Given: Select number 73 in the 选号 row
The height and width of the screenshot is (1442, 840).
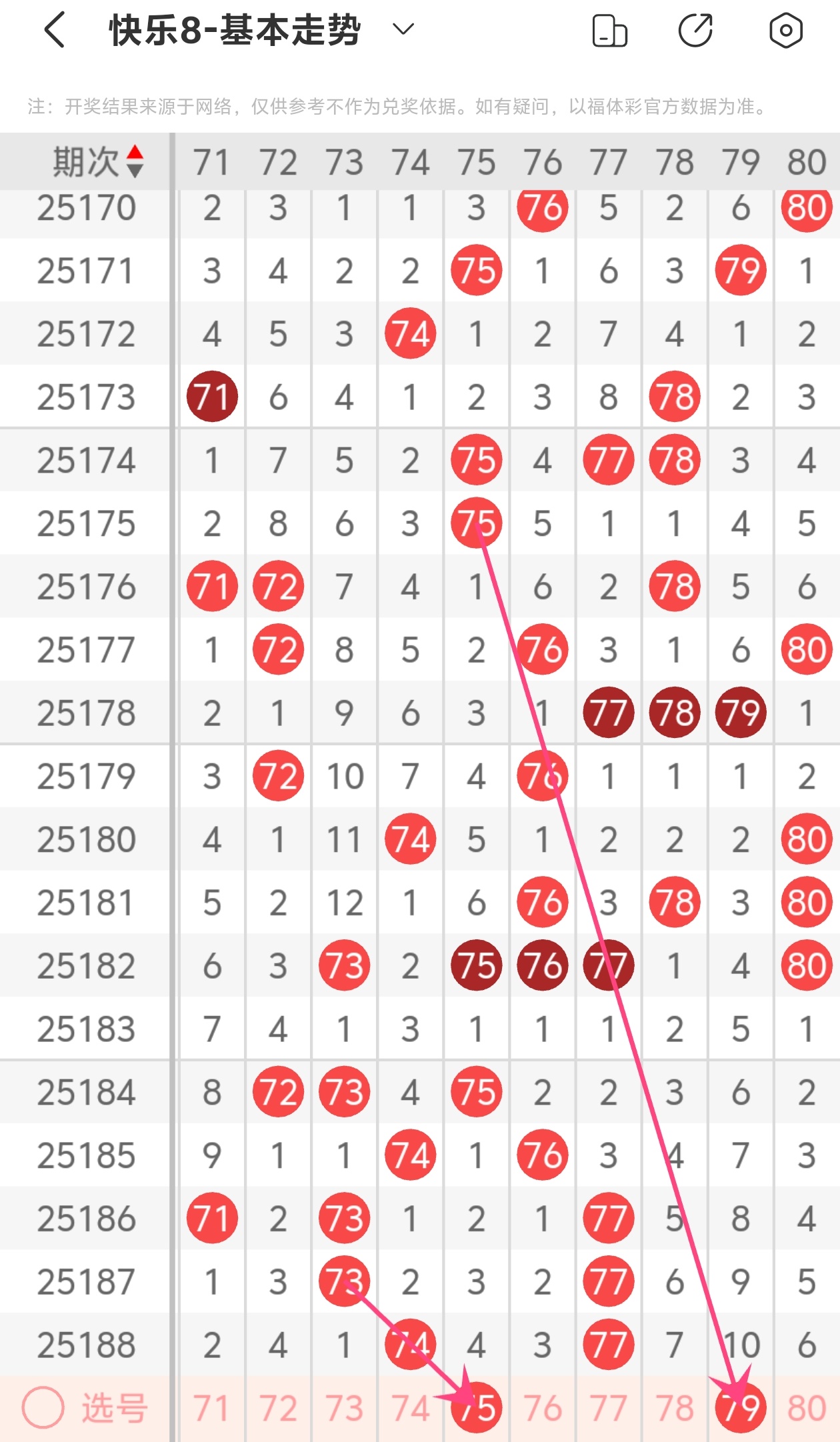Looking at the screenshot, I should coord(344,1408).
